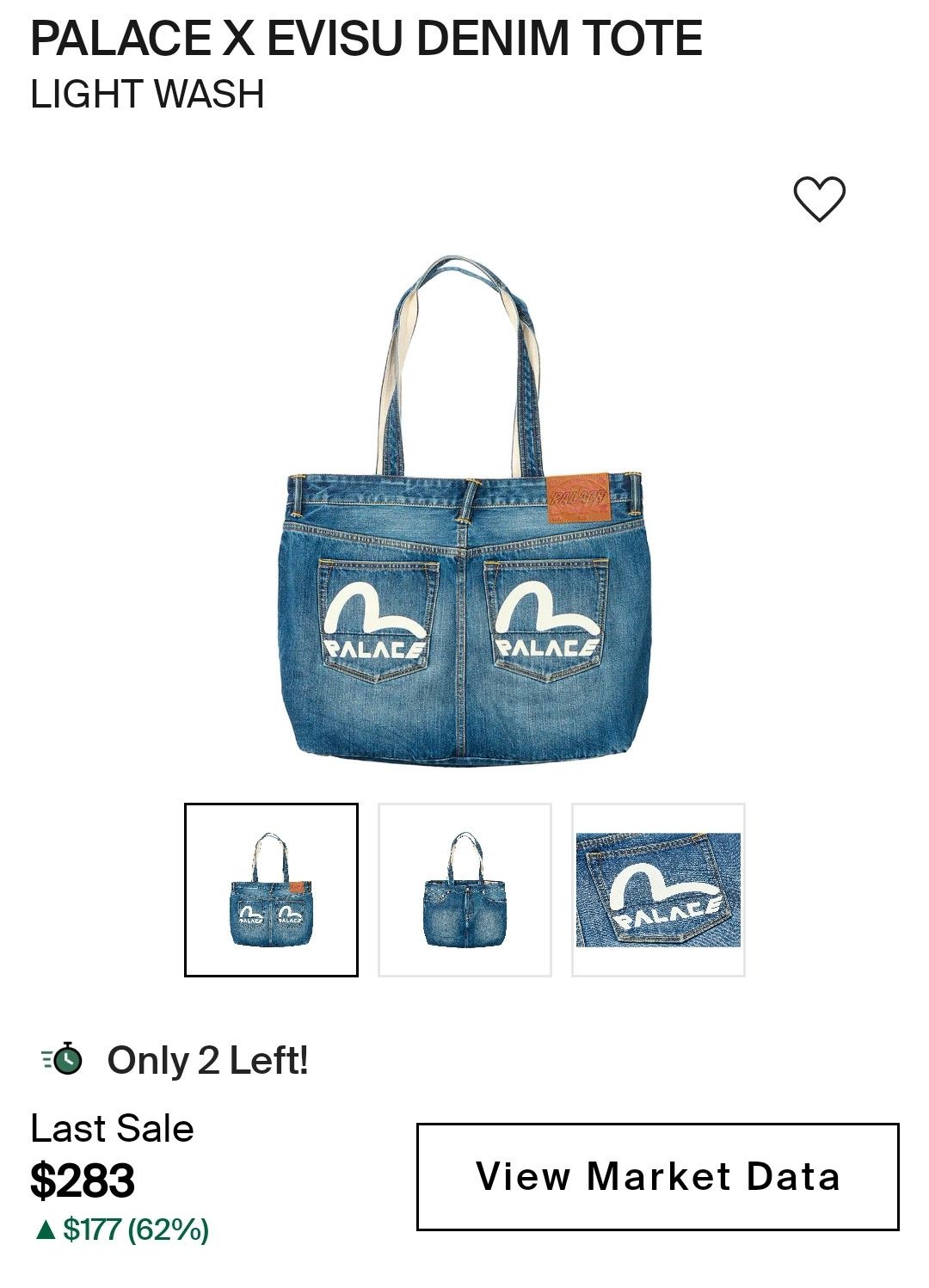Show the second thumbnail of the tote front
Image resolution: width=929 pixels, height=1288 pixels.
point(464,890)
